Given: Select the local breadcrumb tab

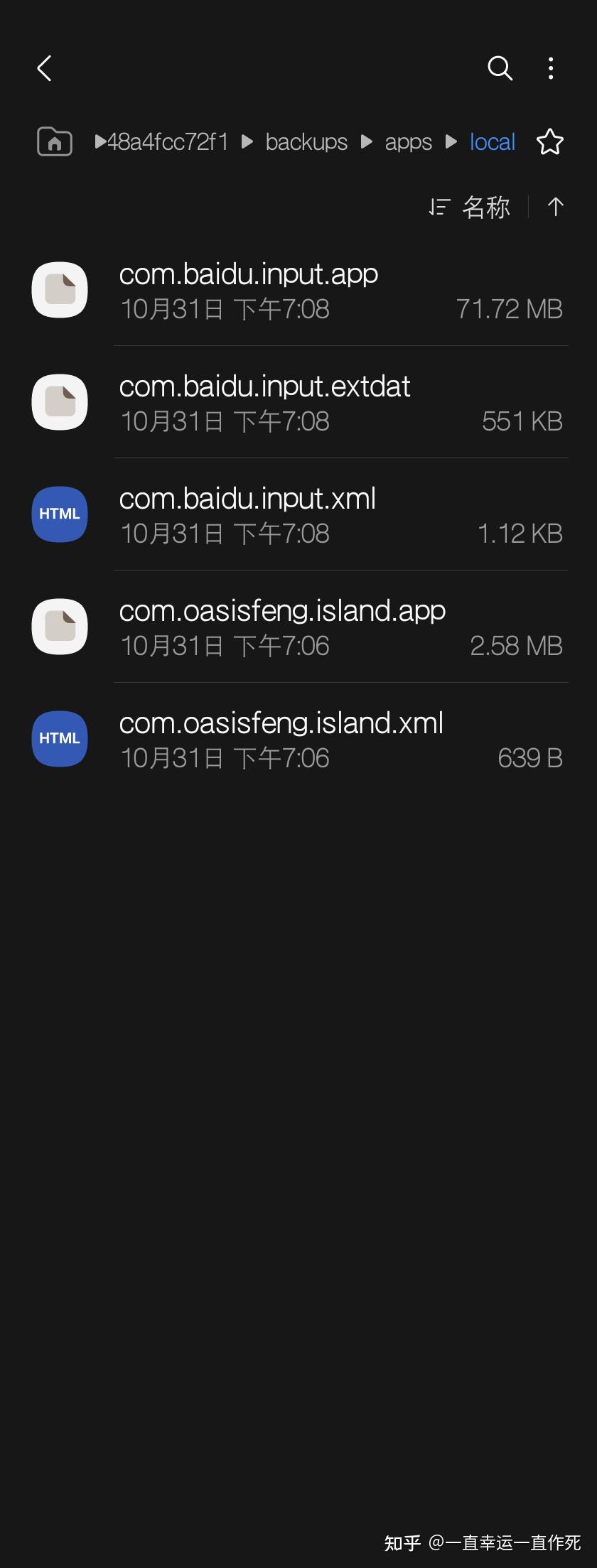Looking at the screenshot, I should point(493,141).
